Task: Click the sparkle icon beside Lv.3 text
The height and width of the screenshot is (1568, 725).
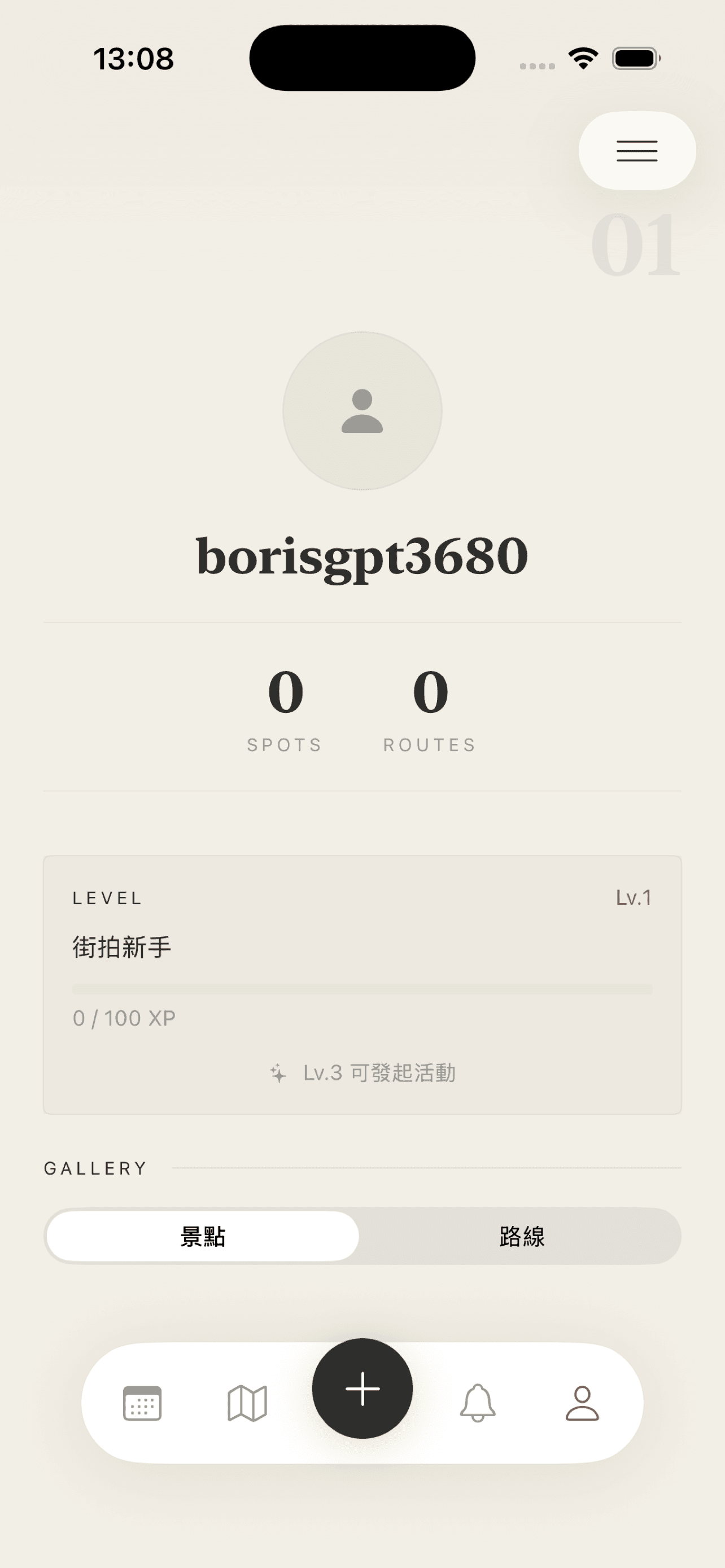Action: (279, 1073)
